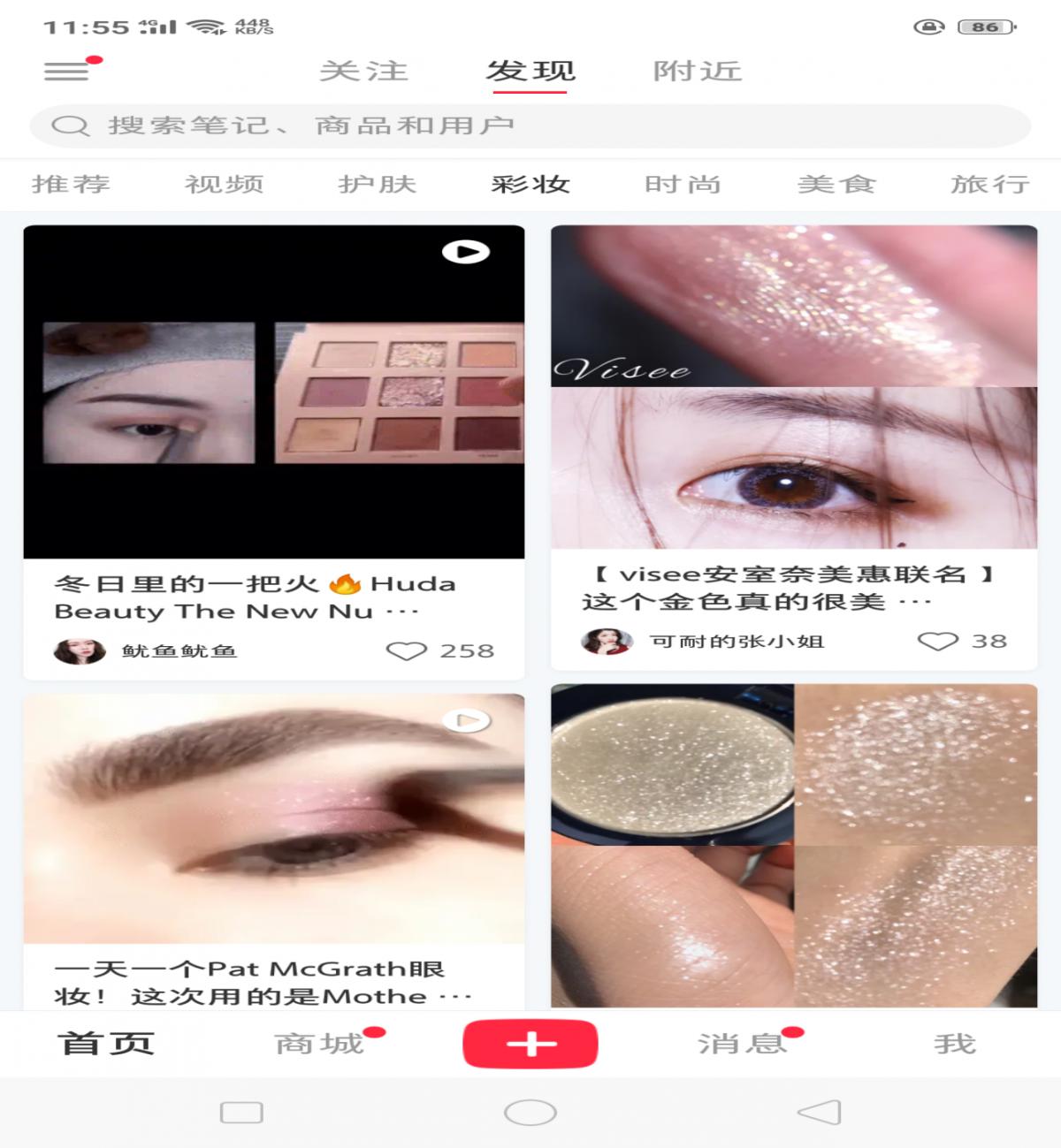
Task: Create a new post with the plus button
Action: 530,1044
